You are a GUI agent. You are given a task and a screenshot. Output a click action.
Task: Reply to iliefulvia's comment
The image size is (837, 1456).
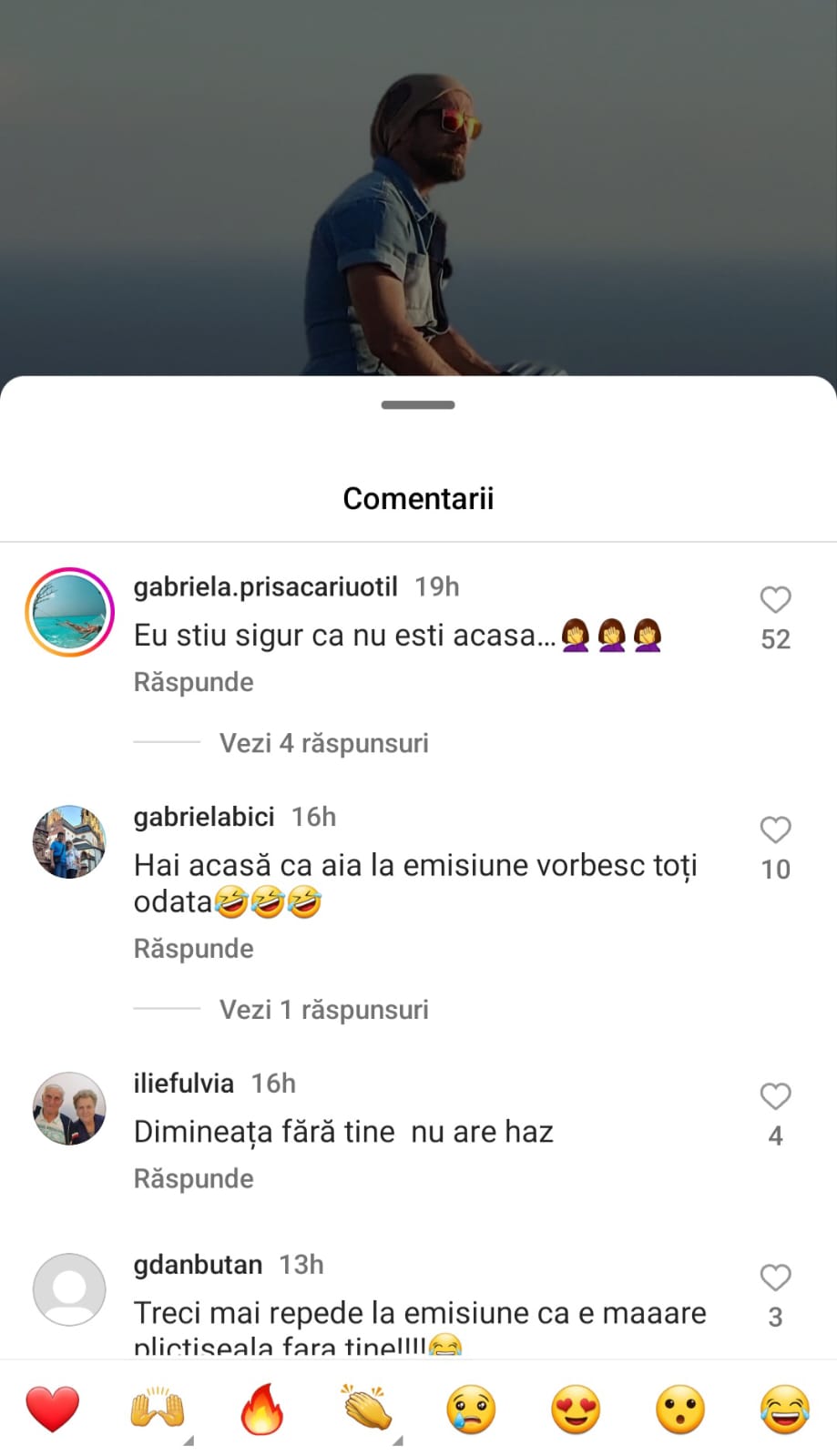tap(193, 1179)
